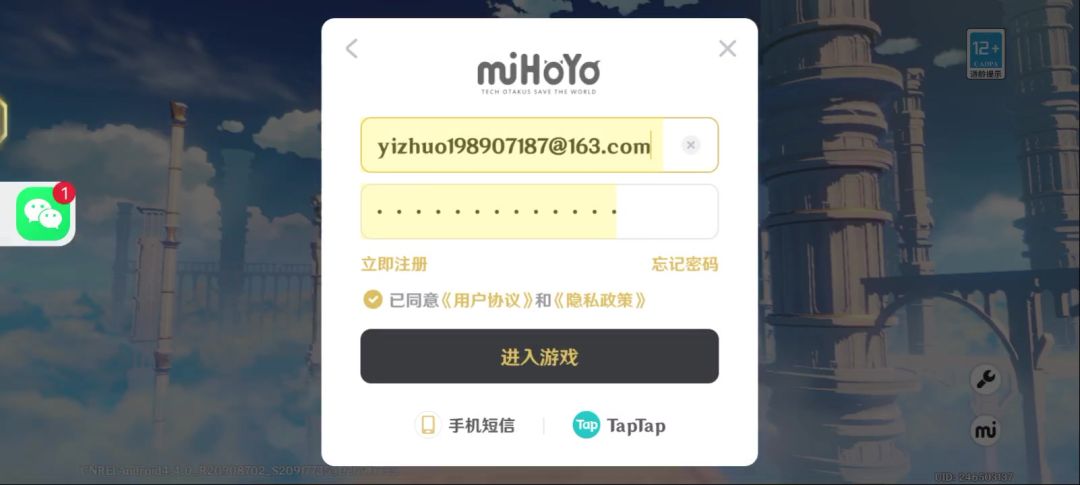Tap 进入游戏 to enter the game
The height and width of the screenshot is (485, 1080).
pyautogui.click(x=539, y=356)
